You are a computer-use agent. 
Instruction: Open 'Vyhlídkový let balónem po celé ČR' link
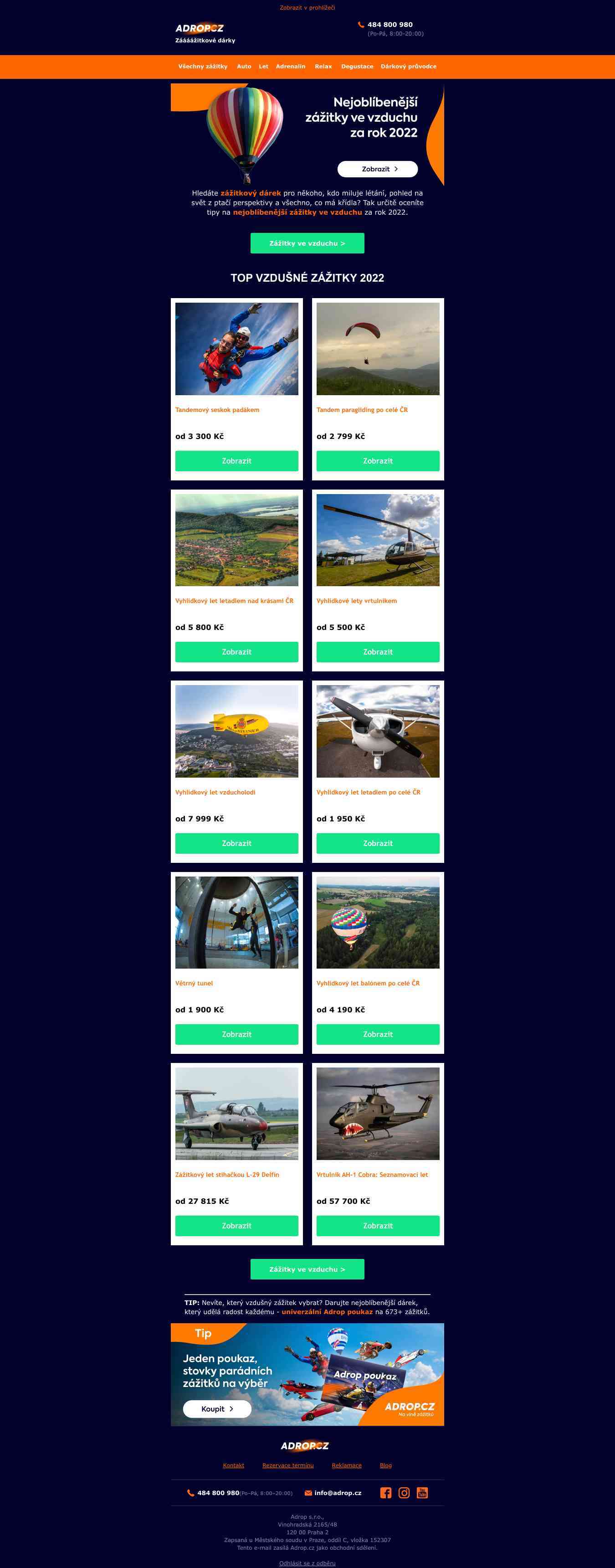[368, 984]
